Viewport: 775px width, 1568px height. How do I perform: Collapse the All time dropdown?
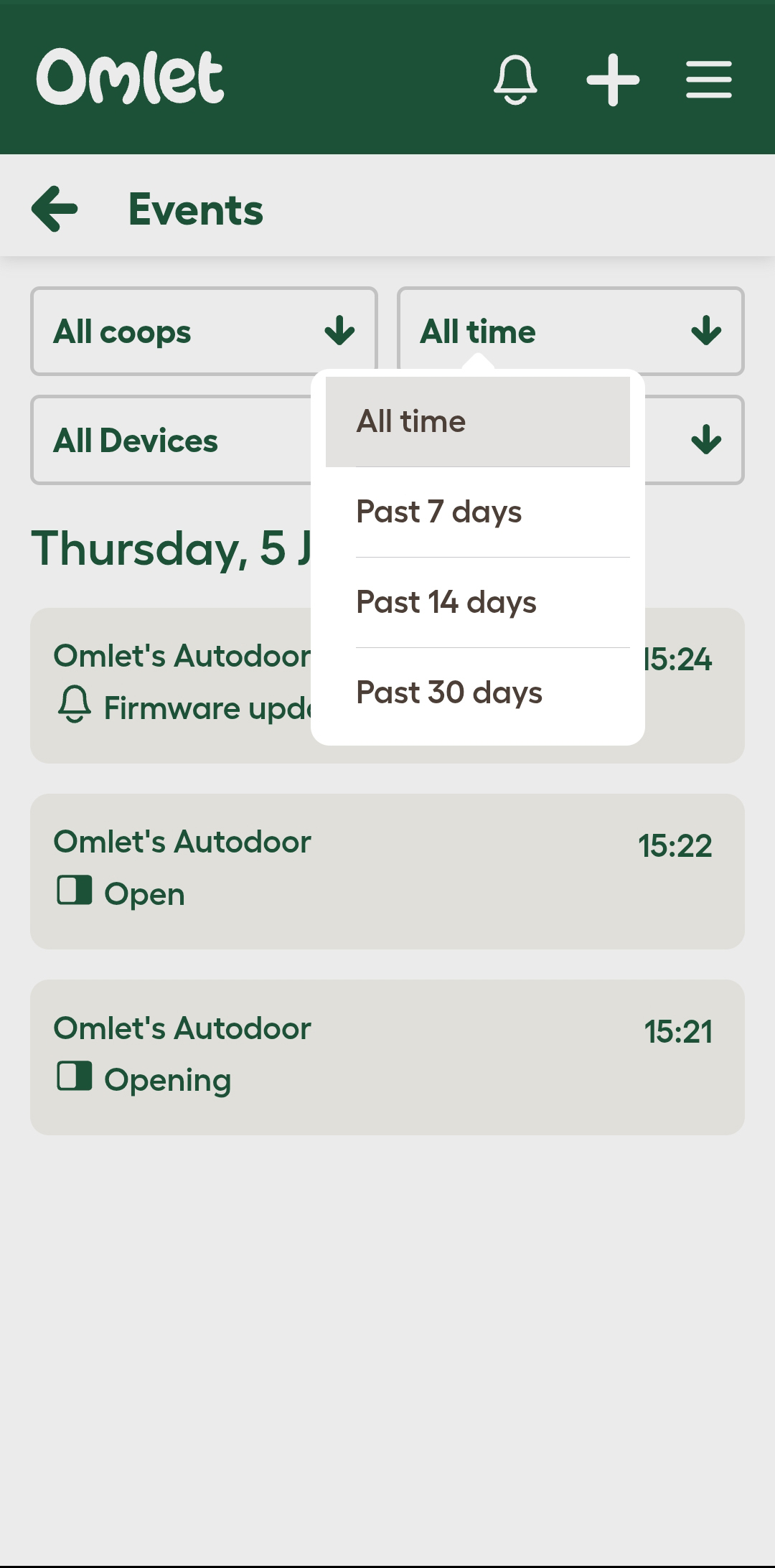click(570, 332)
